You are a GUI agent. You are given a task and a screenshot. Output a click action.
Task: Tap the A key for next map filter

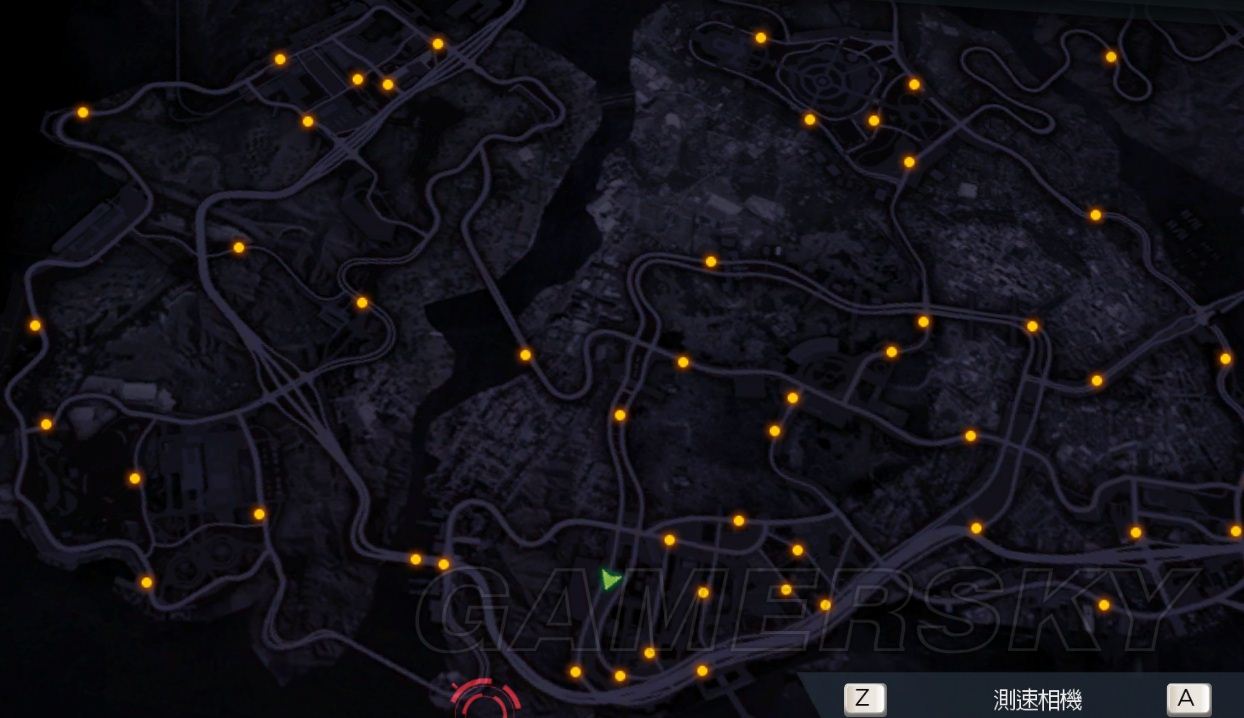[x=1188, y=699]
